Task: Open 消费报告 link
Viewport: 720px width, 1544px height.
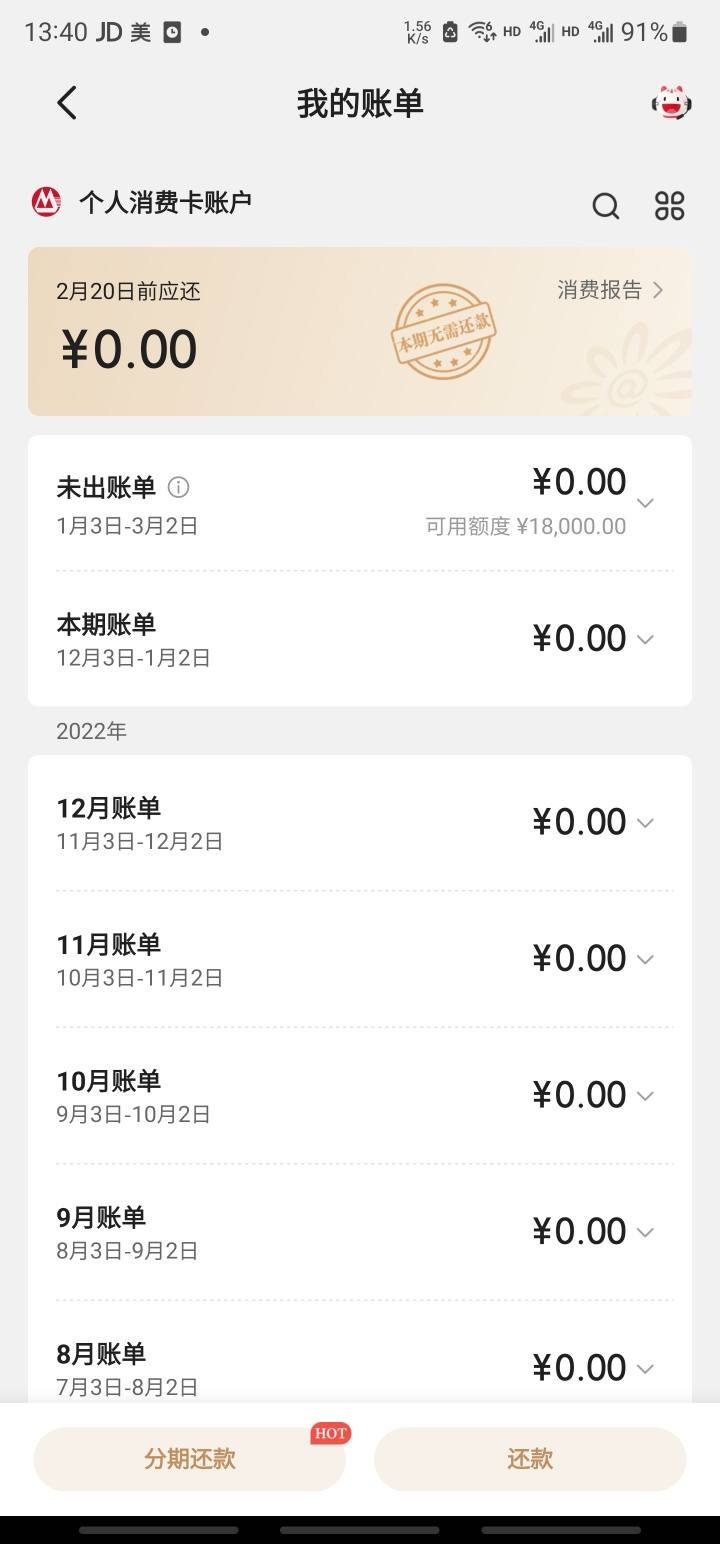Action: click(x=610, y=290)
